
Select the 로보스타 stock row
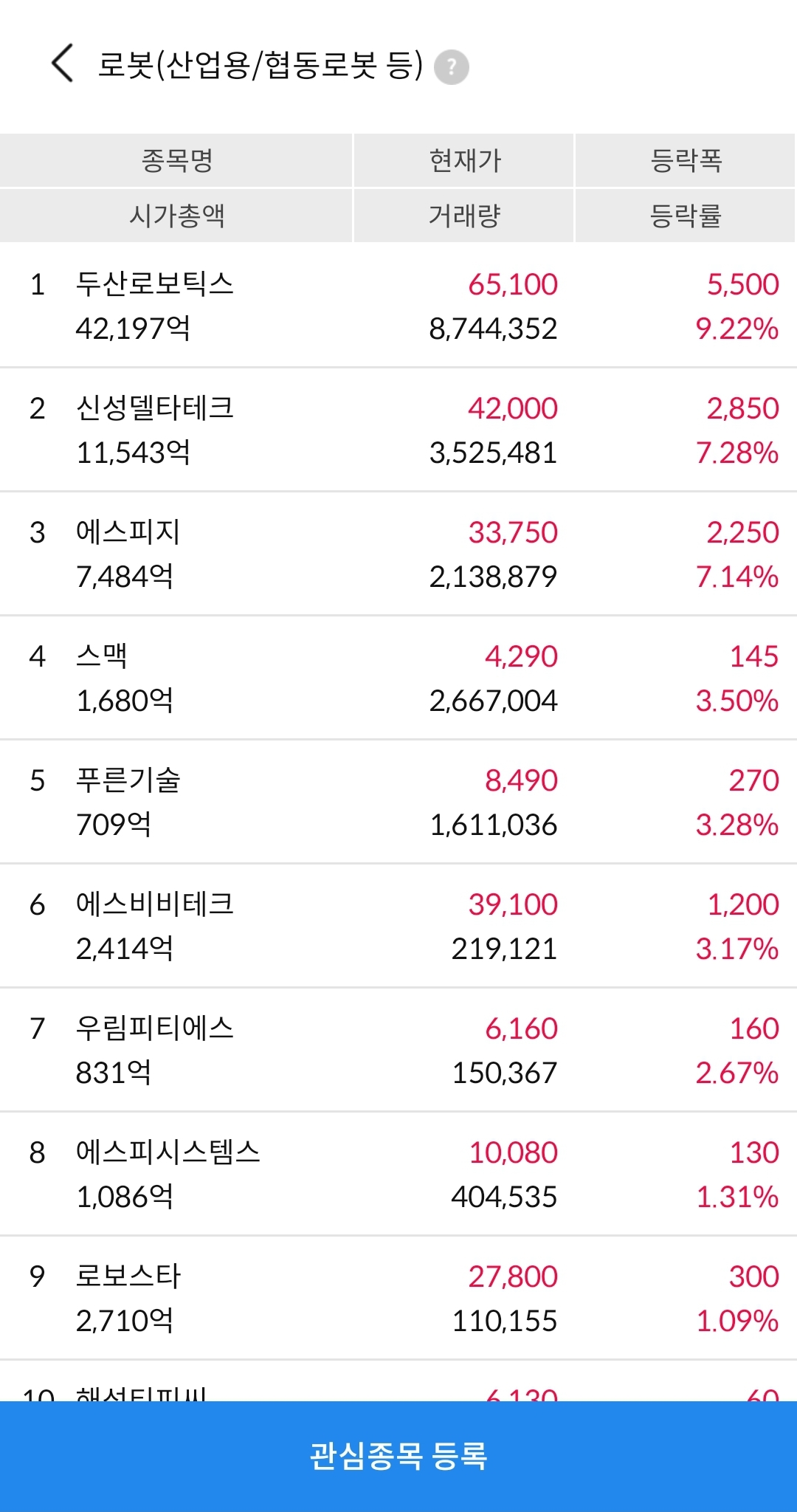point(398,1298)
